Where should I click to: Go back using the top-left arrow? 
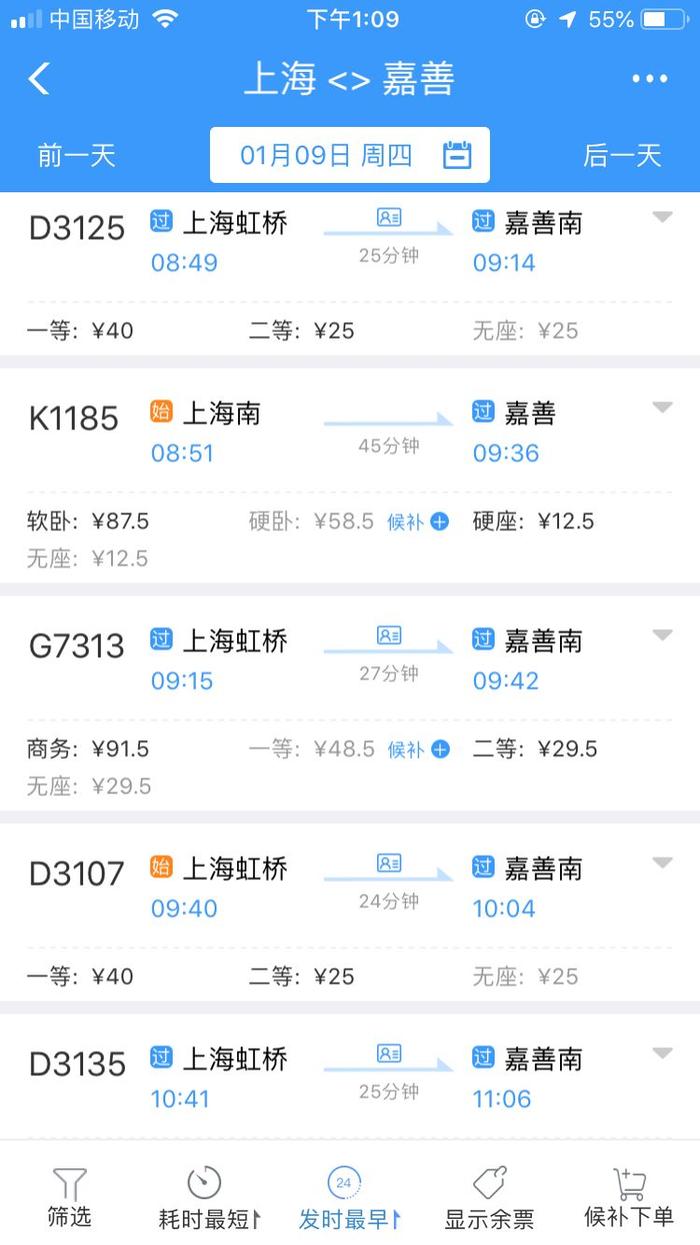39,79
